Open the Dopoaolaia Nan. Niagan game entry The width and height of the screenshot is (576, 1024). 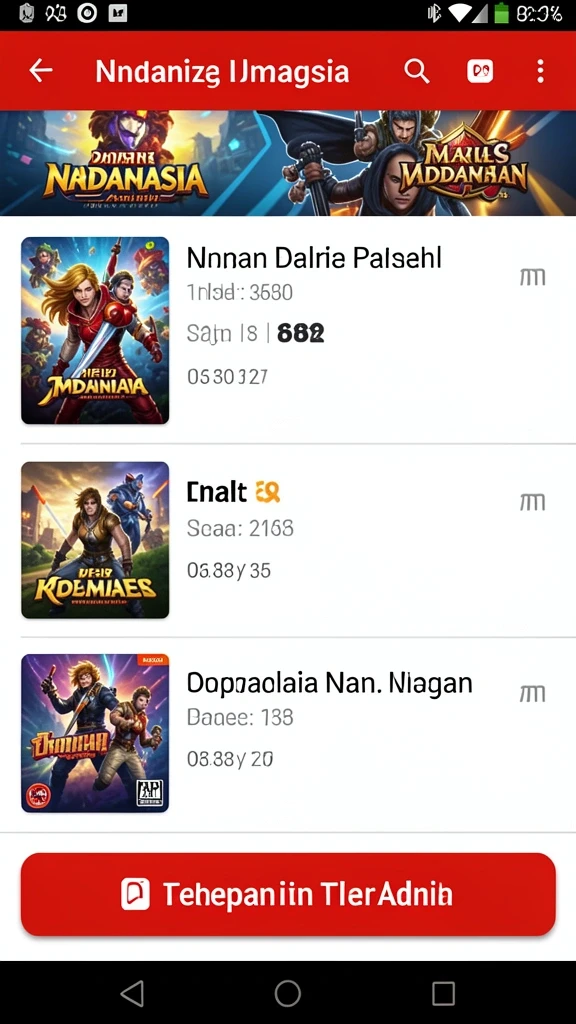click(288, 733)
